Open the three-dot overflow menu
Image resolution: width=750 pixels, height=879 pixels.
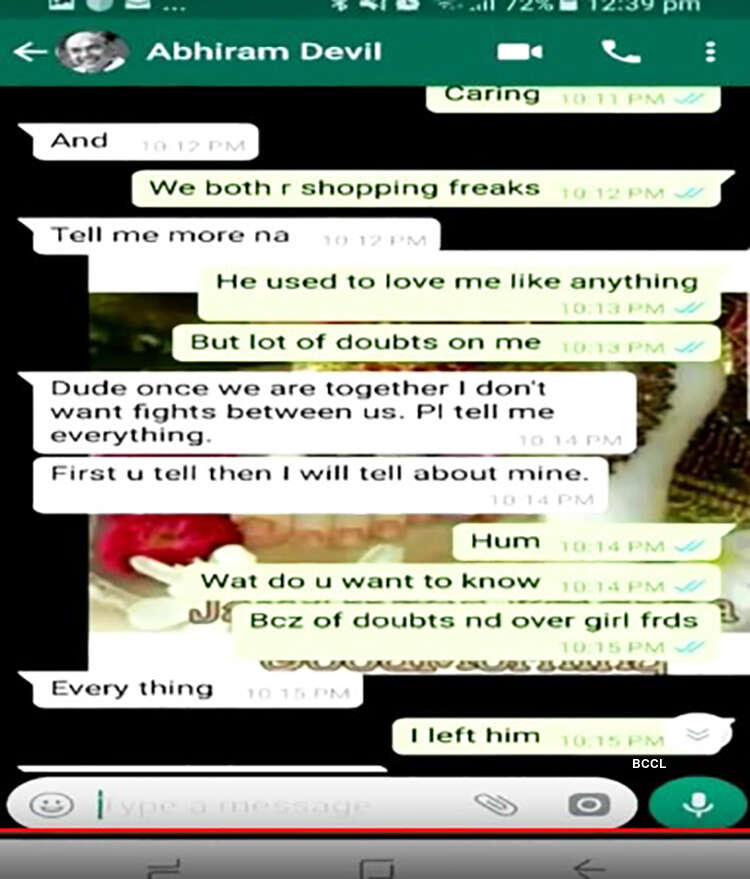click(710, 52)
